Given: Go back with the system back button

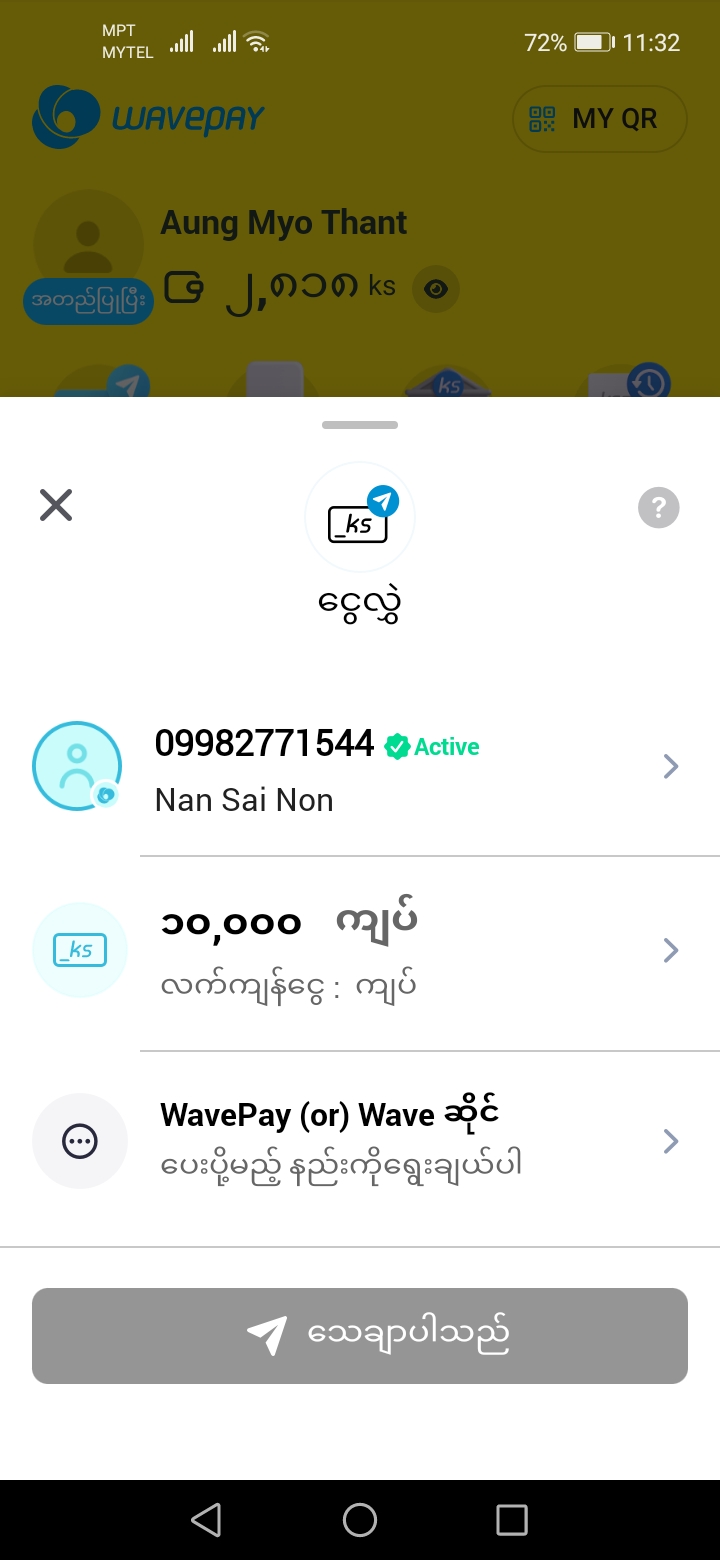Looking at the screenshot, I should point(206,1520).
